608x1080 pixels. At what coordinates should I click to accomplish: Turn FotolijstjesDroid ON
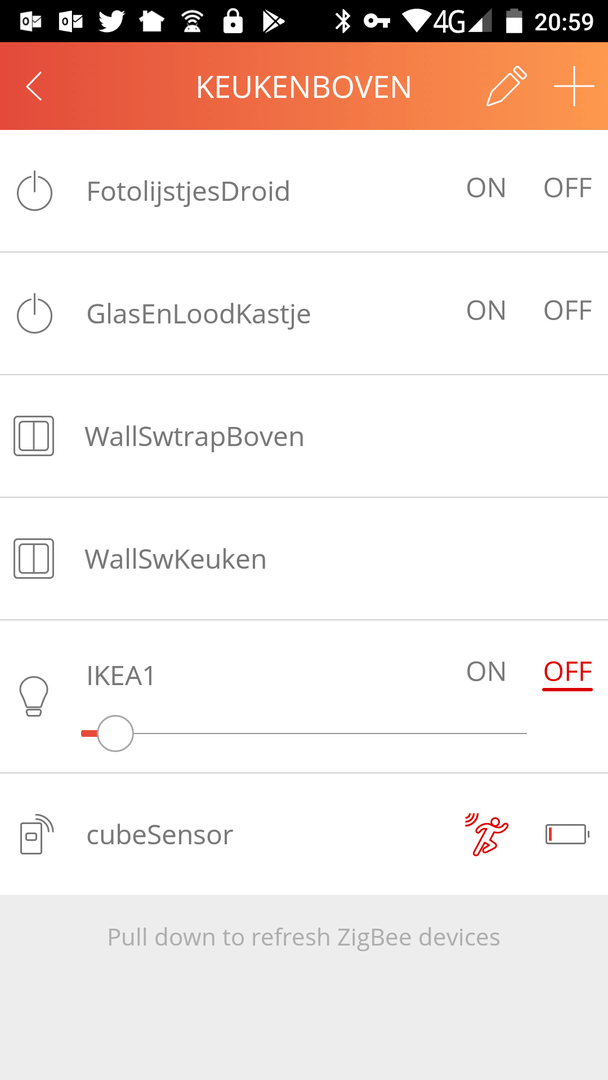point(486,188)
